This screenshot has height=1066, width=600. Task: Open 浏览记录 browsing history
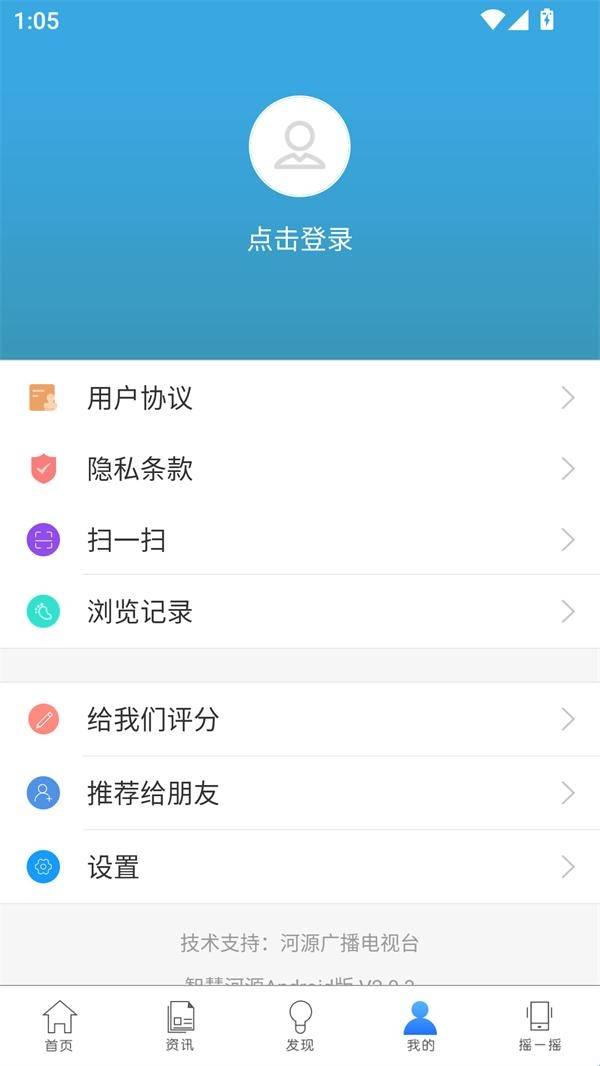pyautogui.click(x=300, y=612)
